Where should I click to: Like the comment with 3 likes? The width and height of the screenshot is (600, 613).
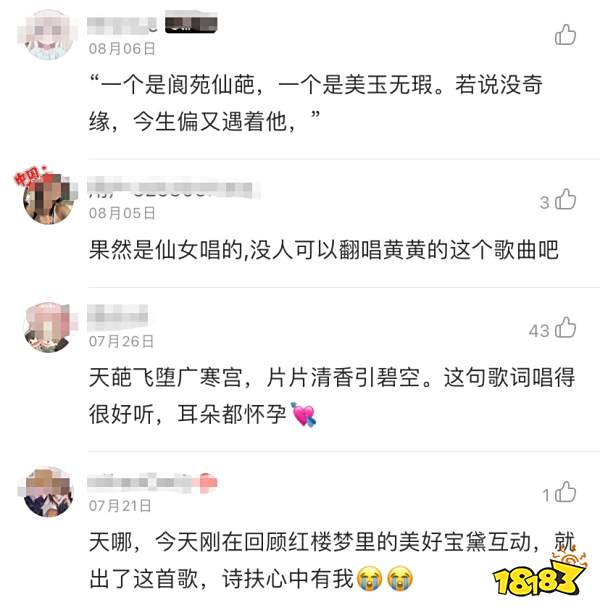point(565,200)
